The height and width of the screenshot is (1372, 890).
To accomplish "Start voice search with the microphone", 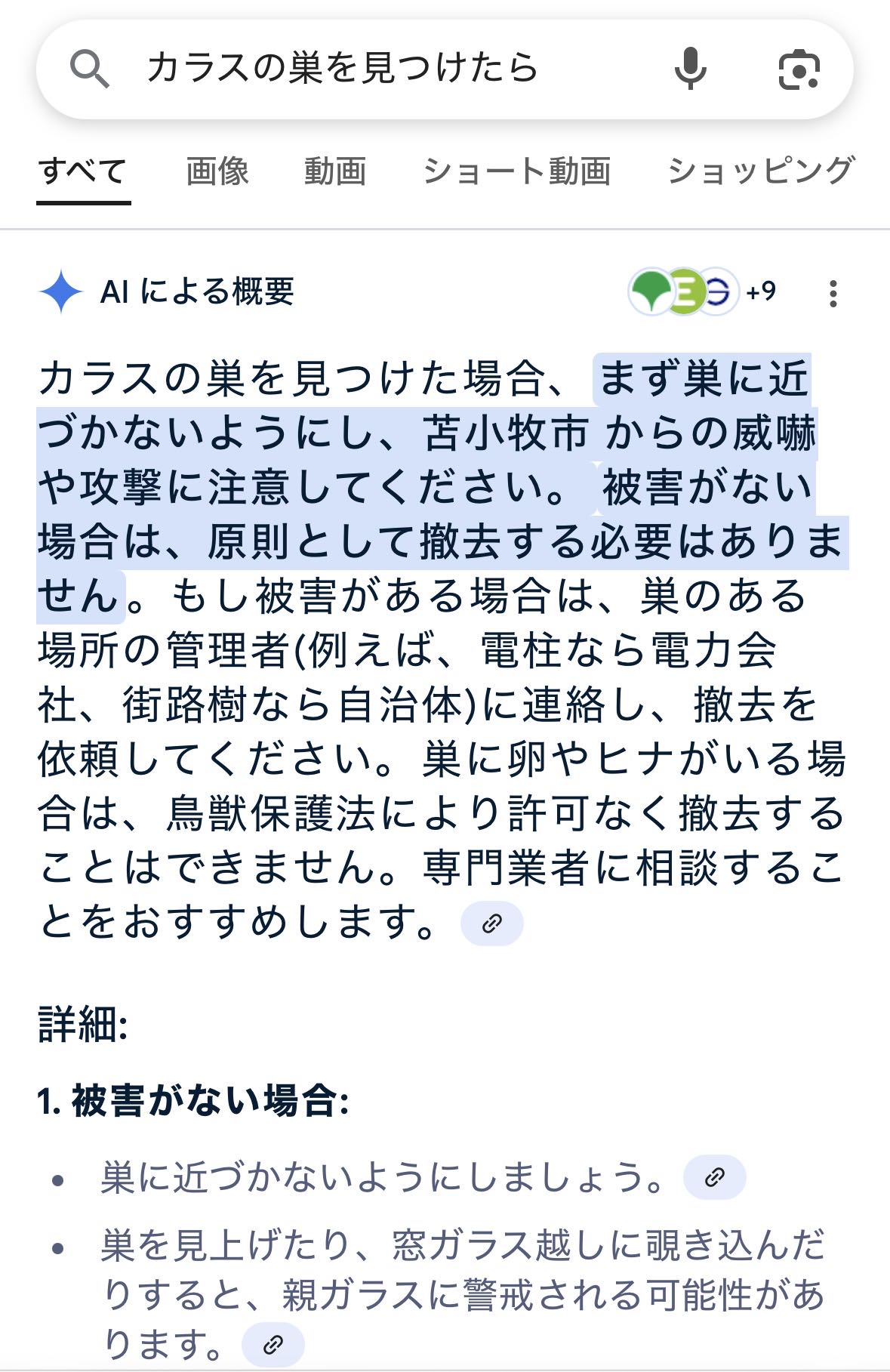I will coord(690,69).
